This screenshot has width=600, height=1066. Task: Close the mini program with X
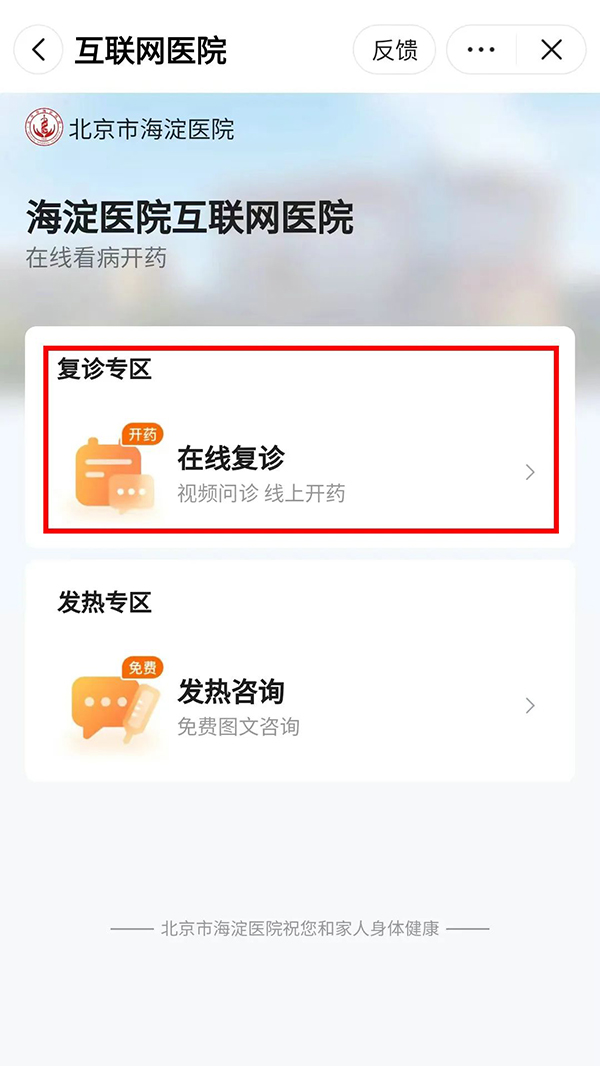[x=551, y=50]
